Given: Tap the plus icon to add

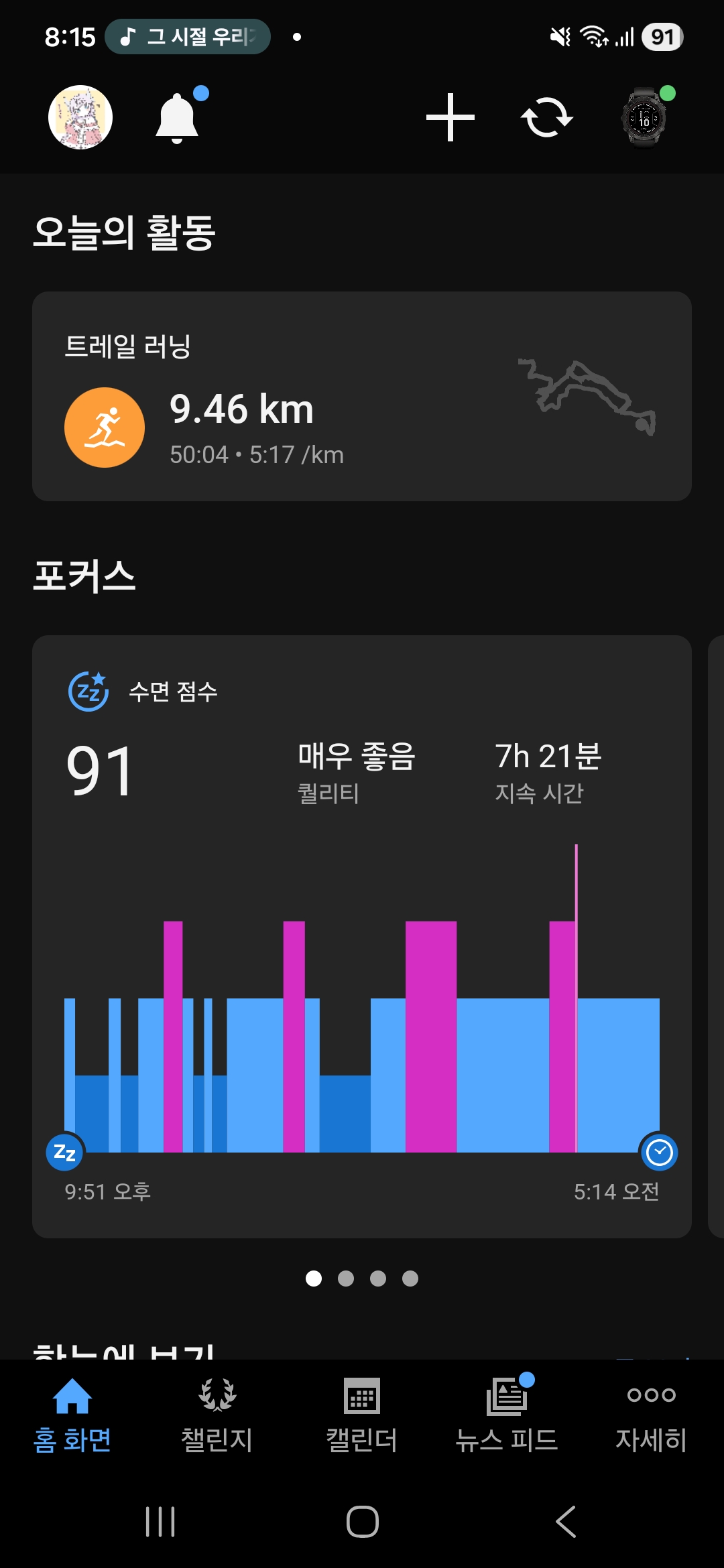Looking at the screenshot, I should (x=450, y=117).
